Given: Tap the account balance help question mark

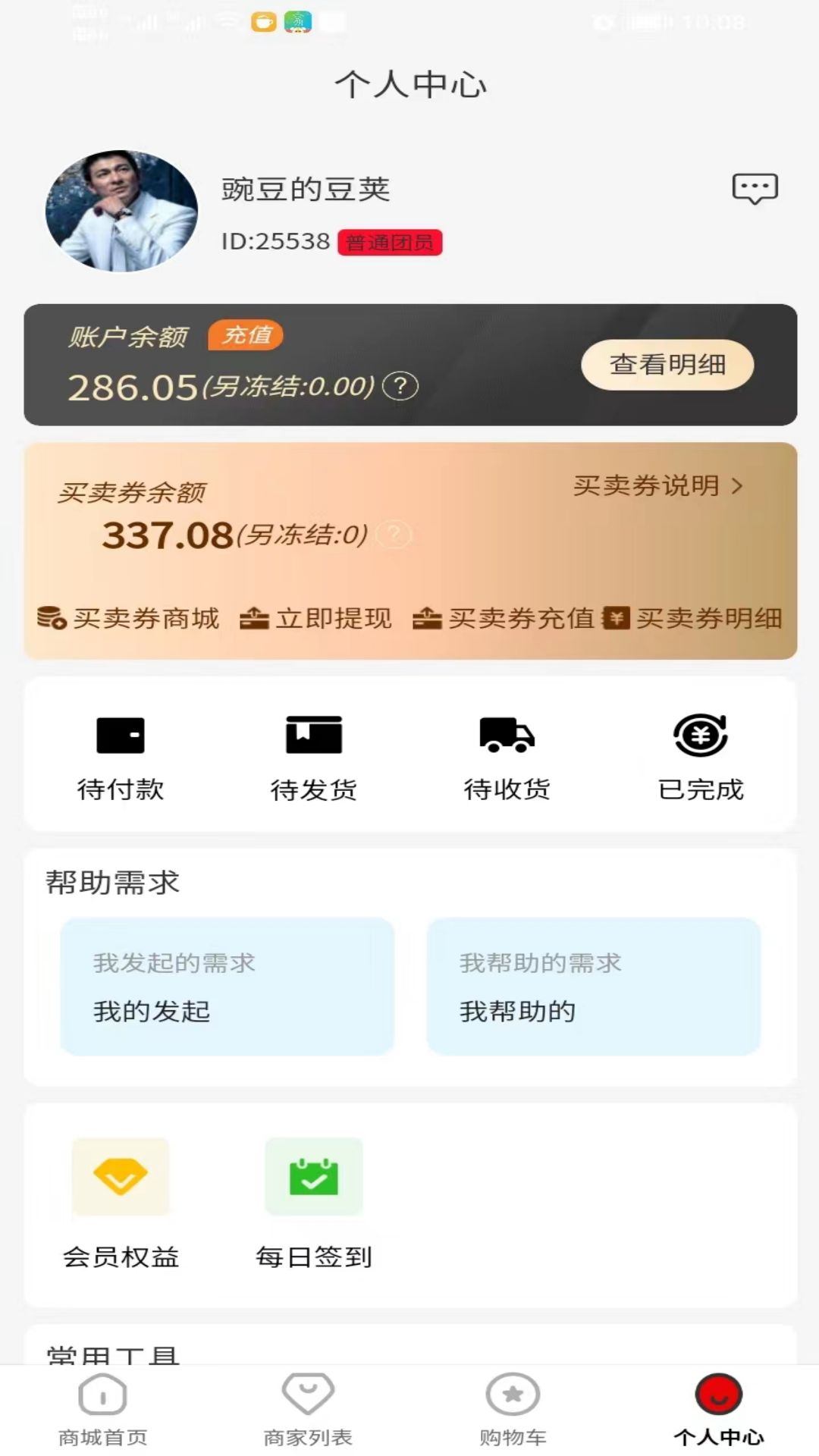Looking at the screenshot, I should (400, 387).
